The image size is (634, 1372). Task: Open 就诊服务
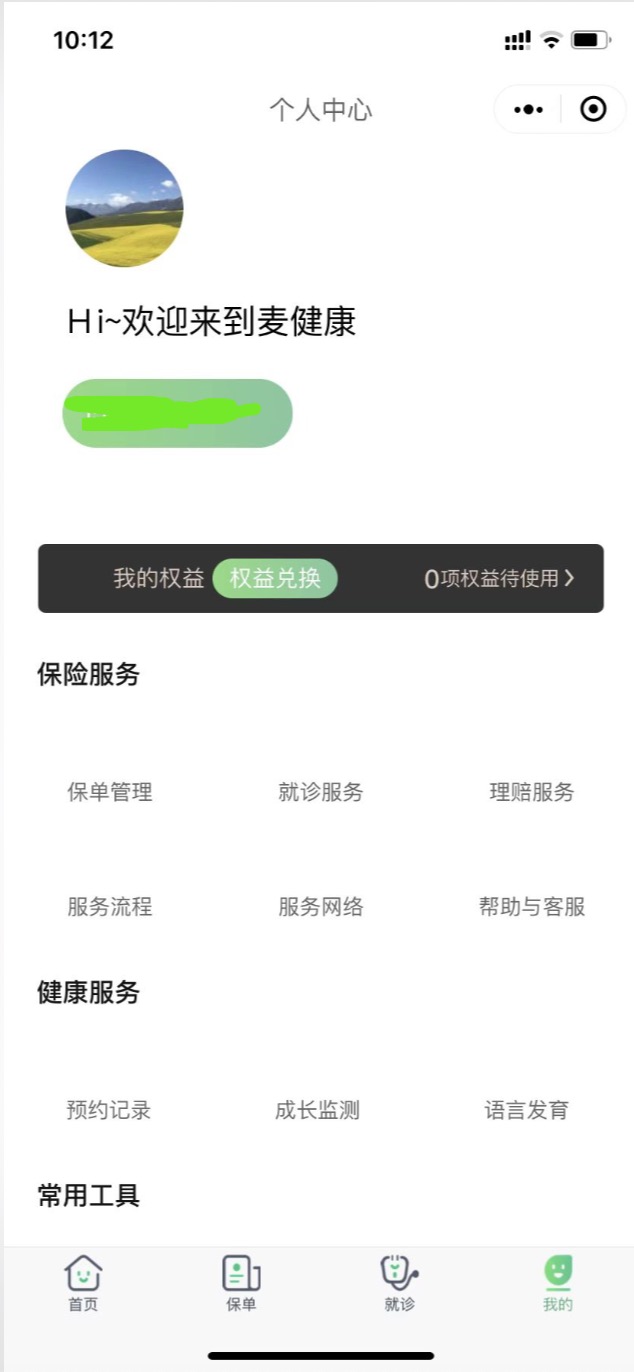321,792
